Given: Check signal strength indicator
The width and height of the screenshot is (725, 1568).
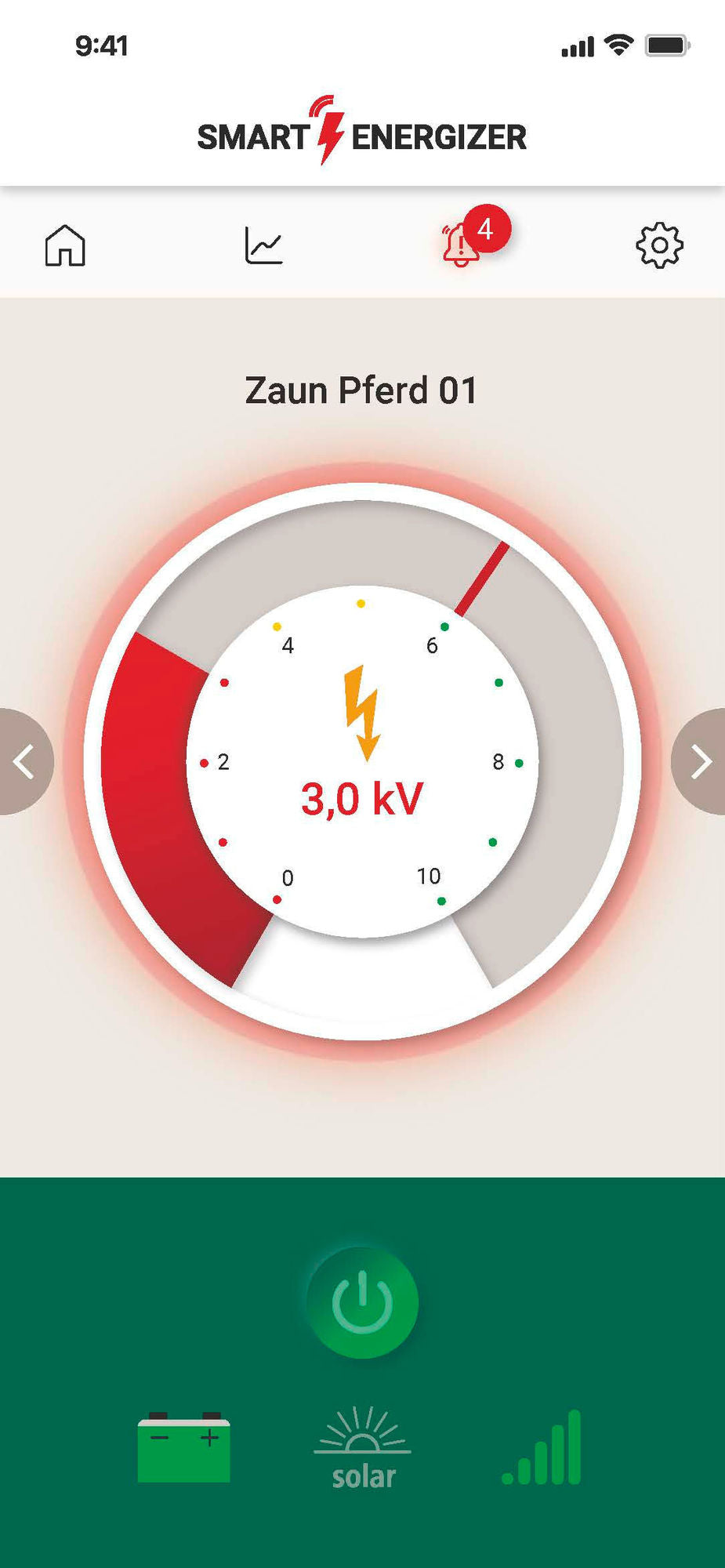Looking at the screenshot, I should [x=542, y=1454].
